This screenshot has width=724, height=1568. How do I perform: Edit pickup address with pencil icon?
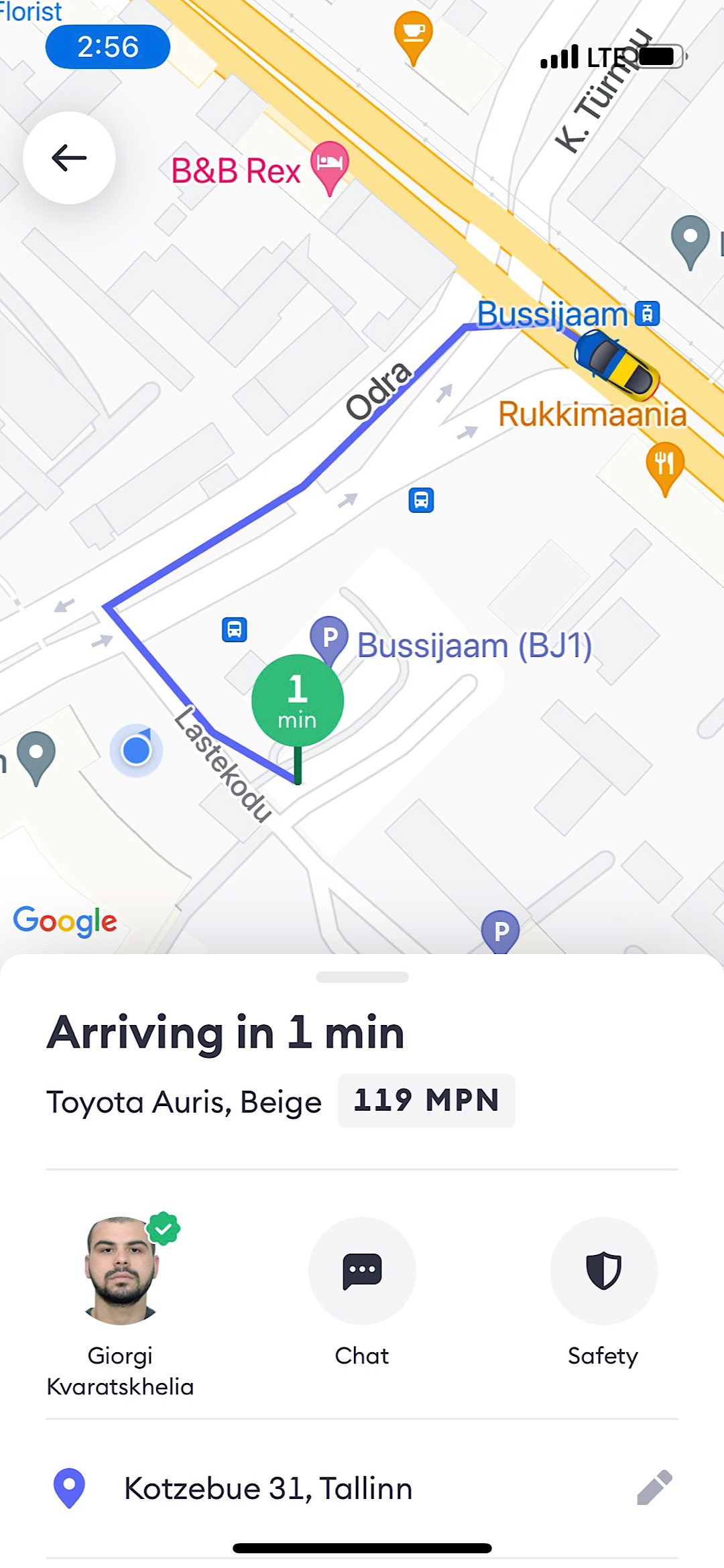pyautogui.click(x=654, y=1488)
